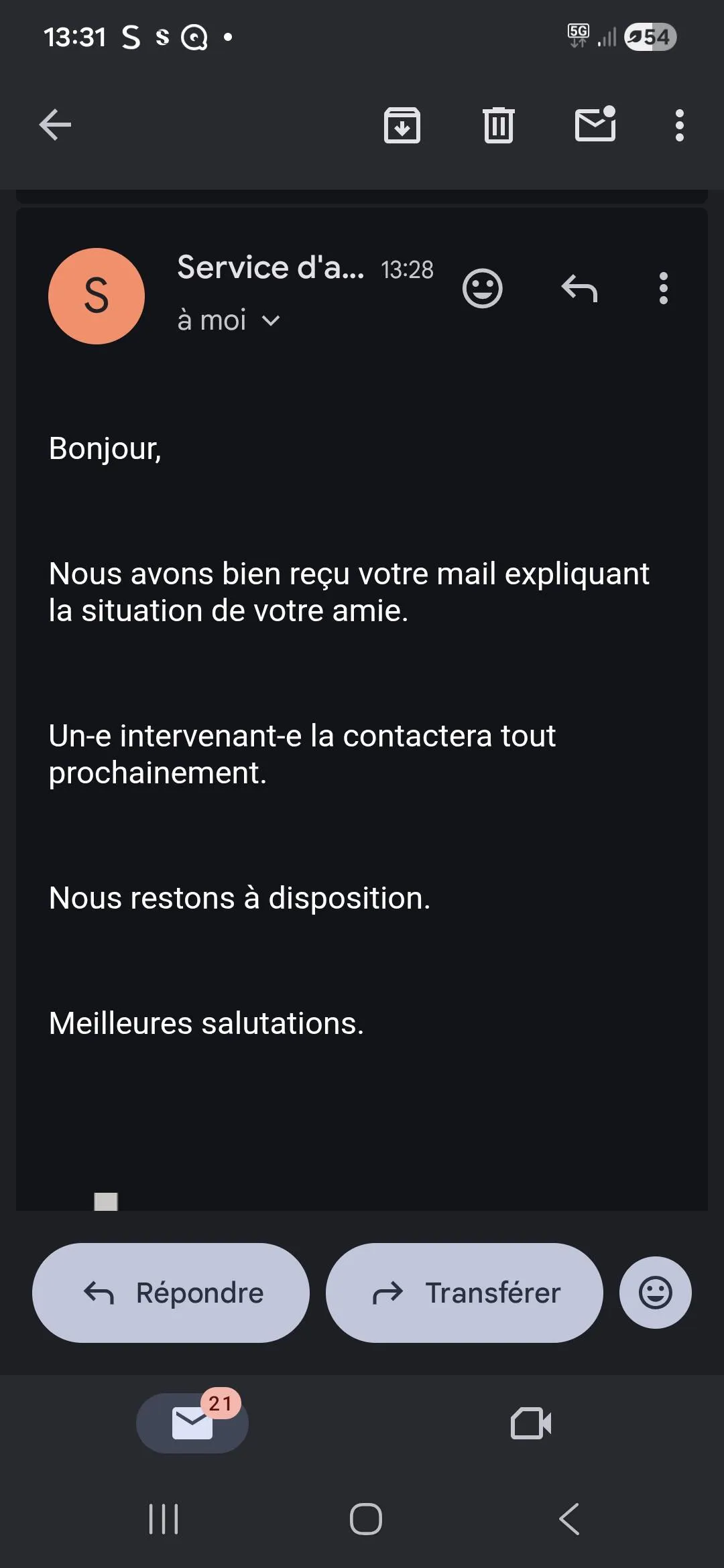The width and height of the screenshot is (724, 1568).
Task: Open emoji reaction button beside Transférer
Action: (x=655, y=1293)
